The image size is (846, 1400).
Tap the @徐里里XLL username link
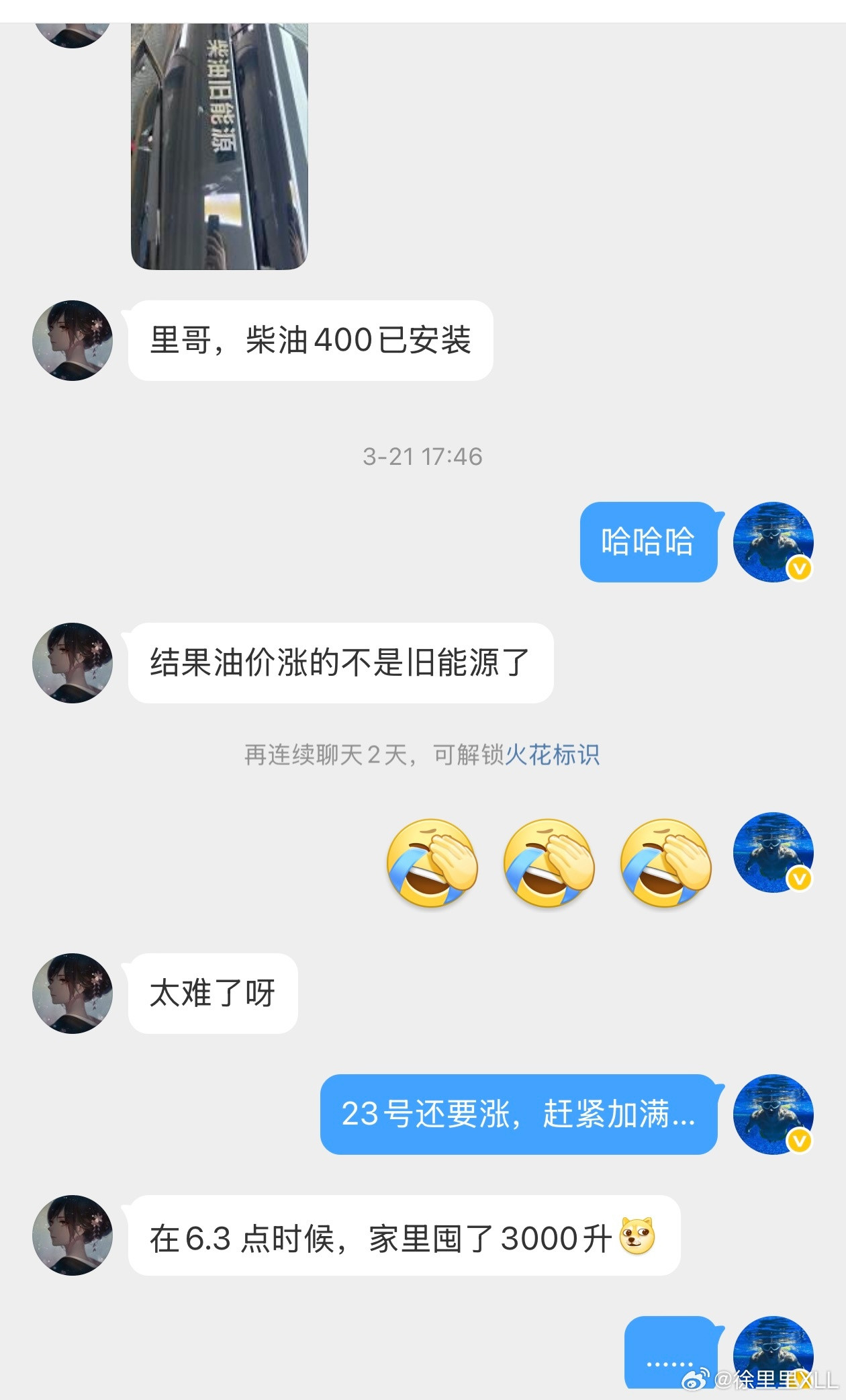coord(772,1377)
